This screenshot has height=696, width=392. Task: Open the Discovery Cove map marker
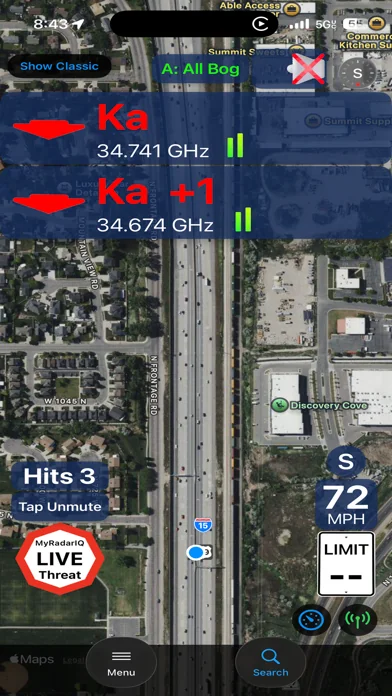(x=278, y=405)
